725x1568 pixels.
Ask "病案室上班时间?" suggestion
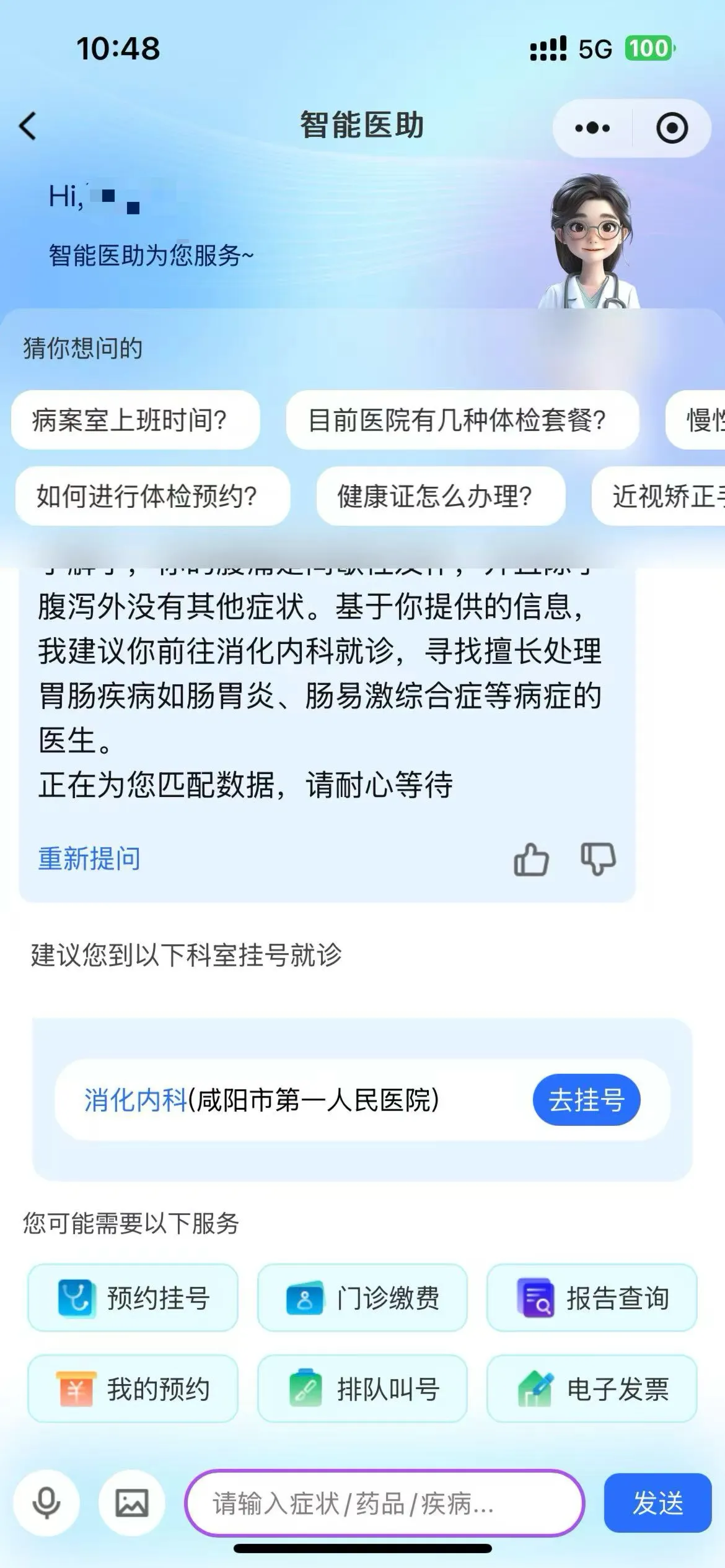135,420
